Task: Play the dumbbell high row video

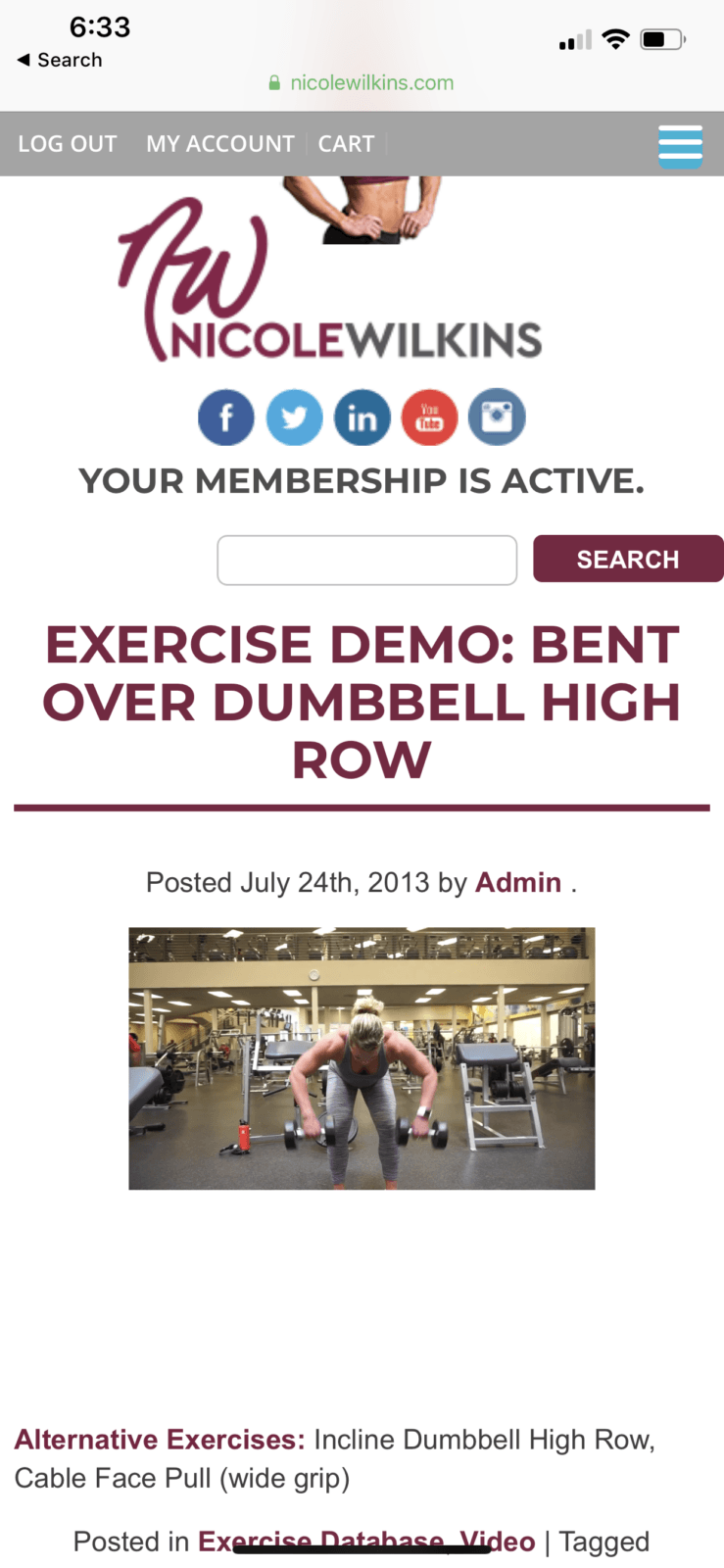Action: (x=362, y=1058)
